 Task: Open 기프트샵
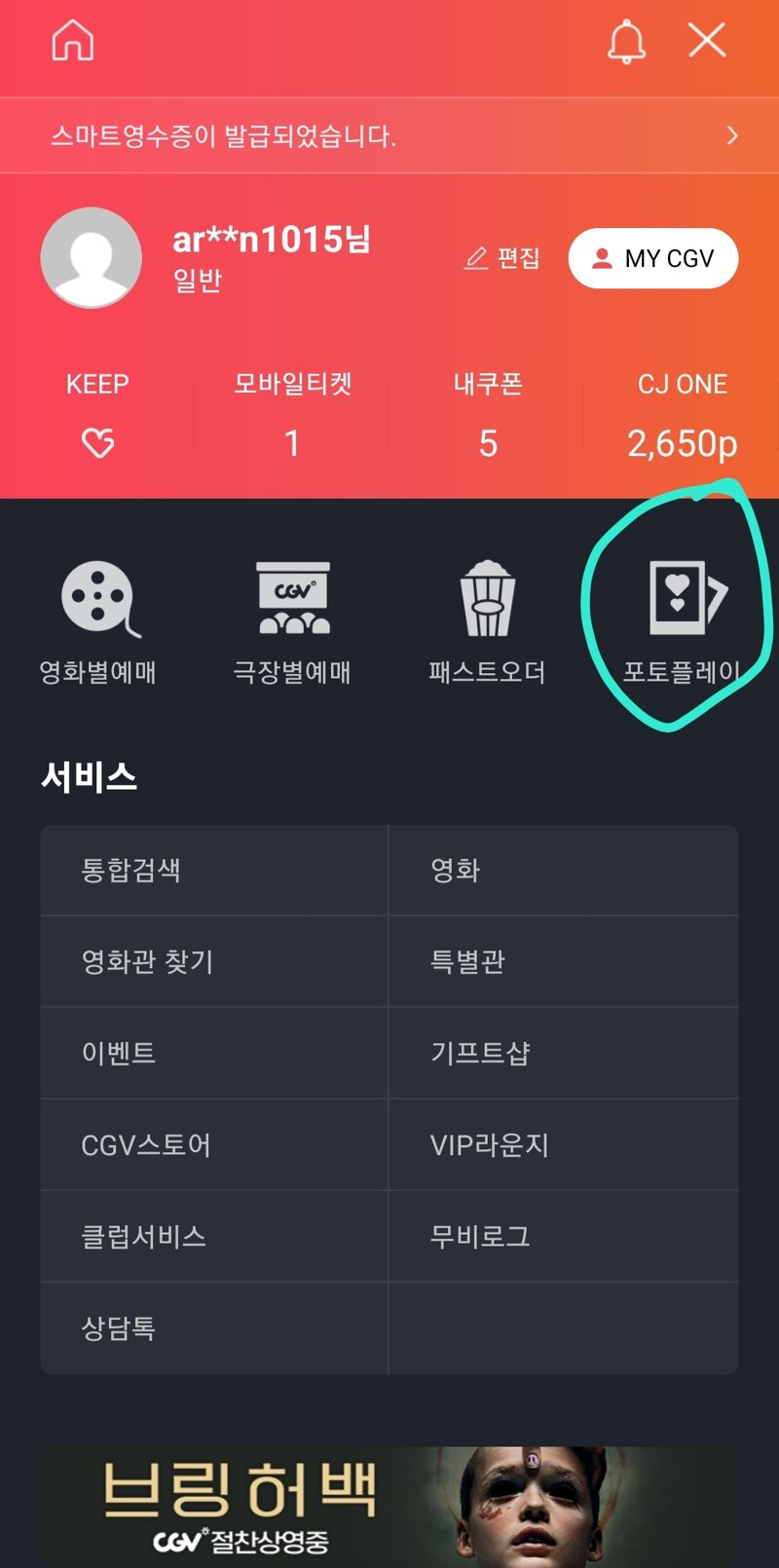(x=563, y=1053)
